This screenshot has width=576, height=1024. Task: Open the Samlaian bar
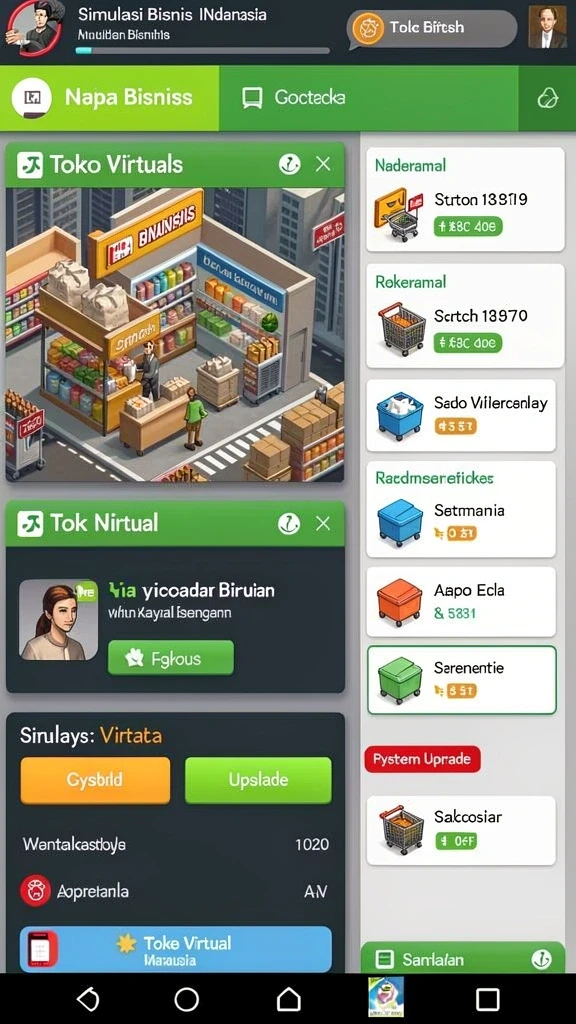462,959
